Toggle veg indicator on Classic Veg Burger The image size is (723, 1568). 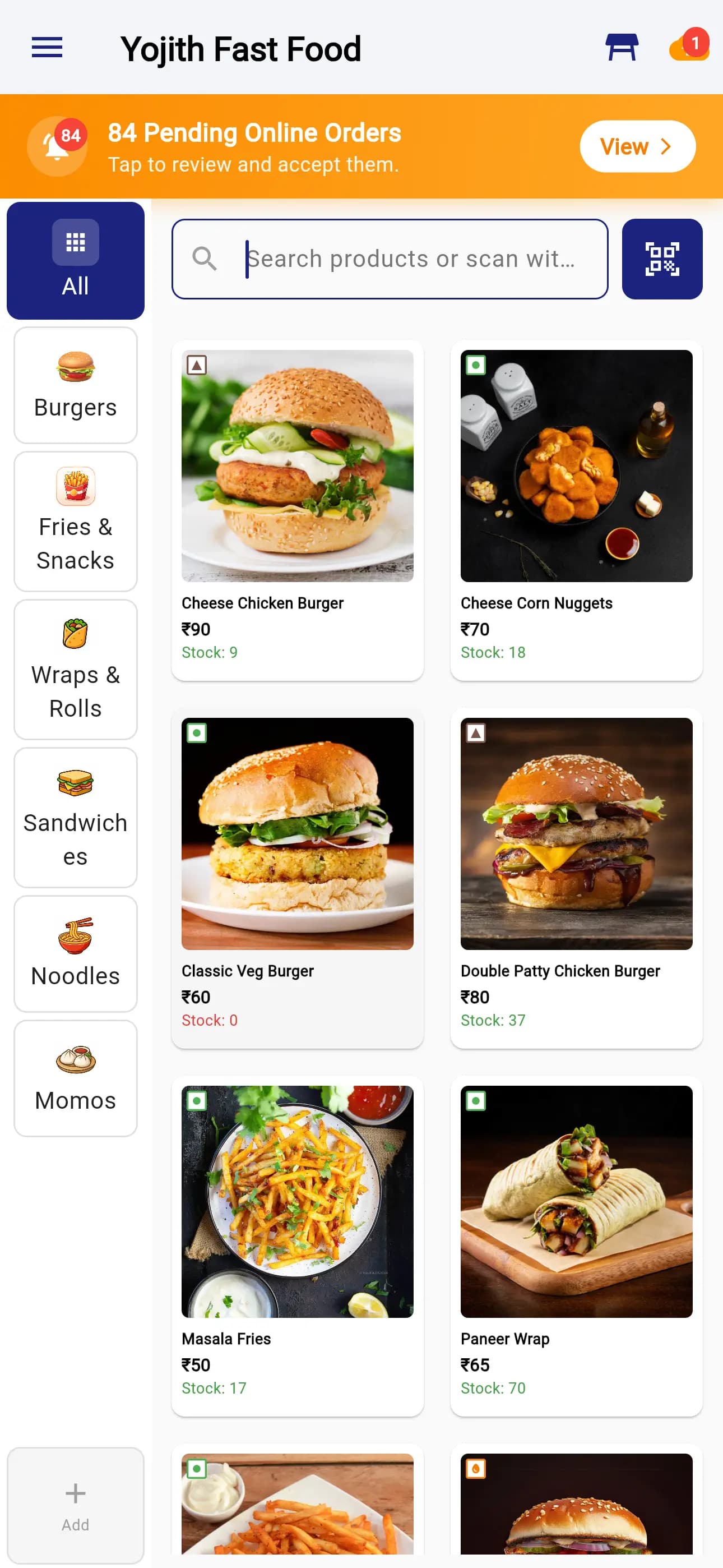[x=196, y=734]
